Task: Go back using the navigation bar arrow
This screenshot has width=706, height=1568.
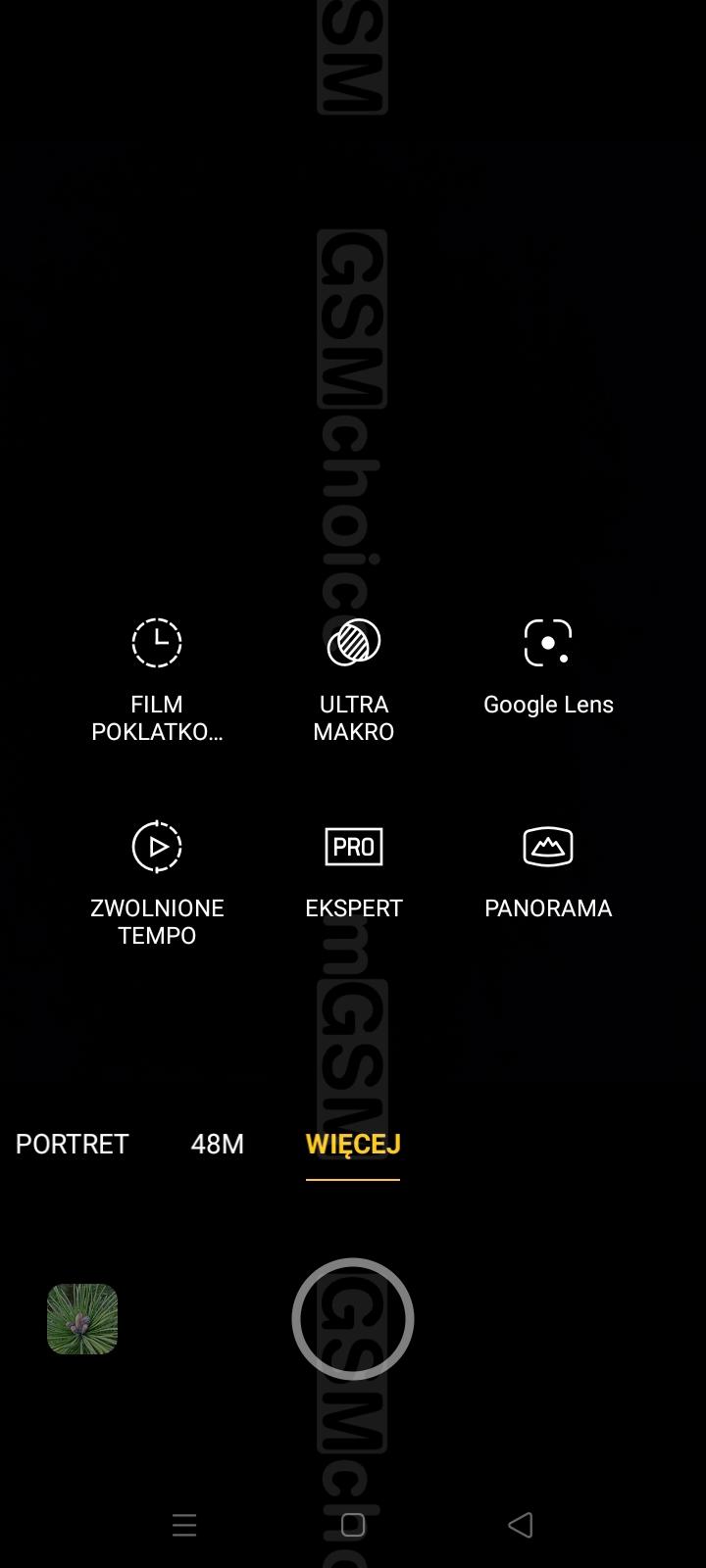Action: point(521,1524)
